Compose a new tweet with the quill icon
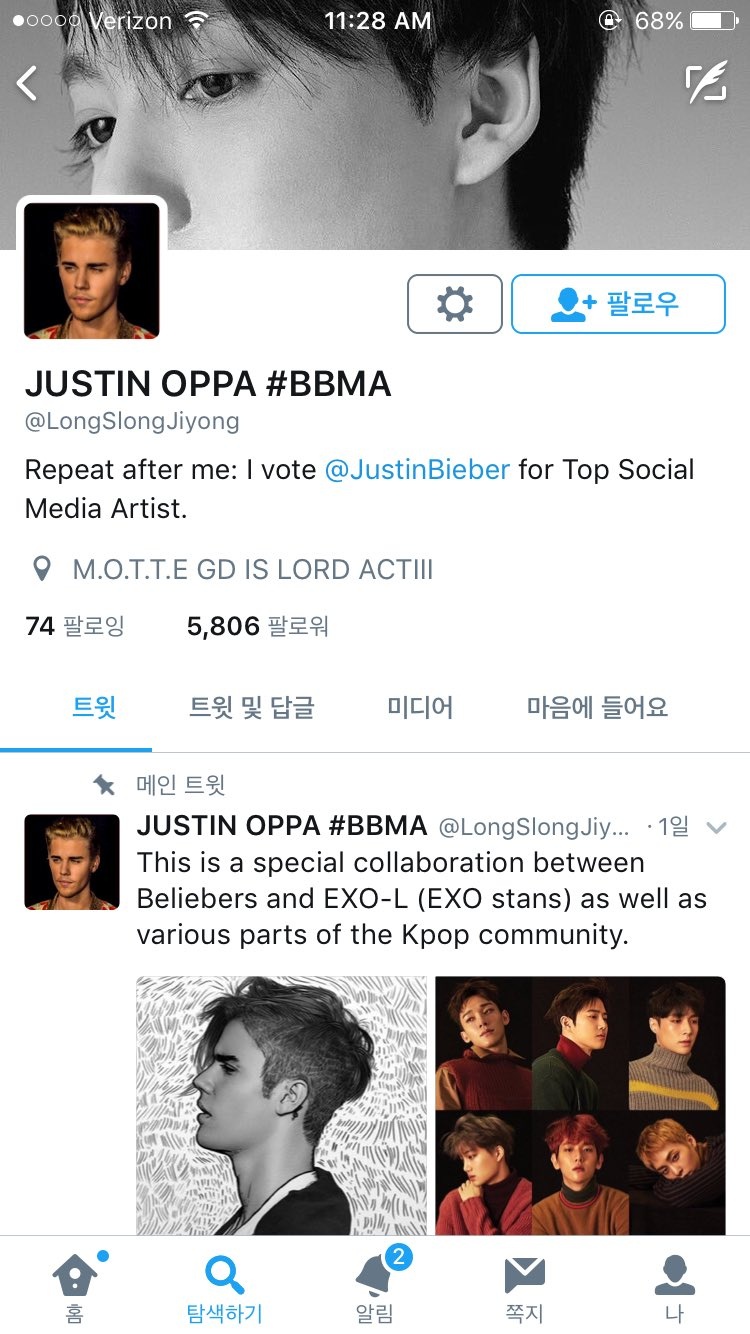Viewport: 750px width, 1334px height. click(706, 84)
